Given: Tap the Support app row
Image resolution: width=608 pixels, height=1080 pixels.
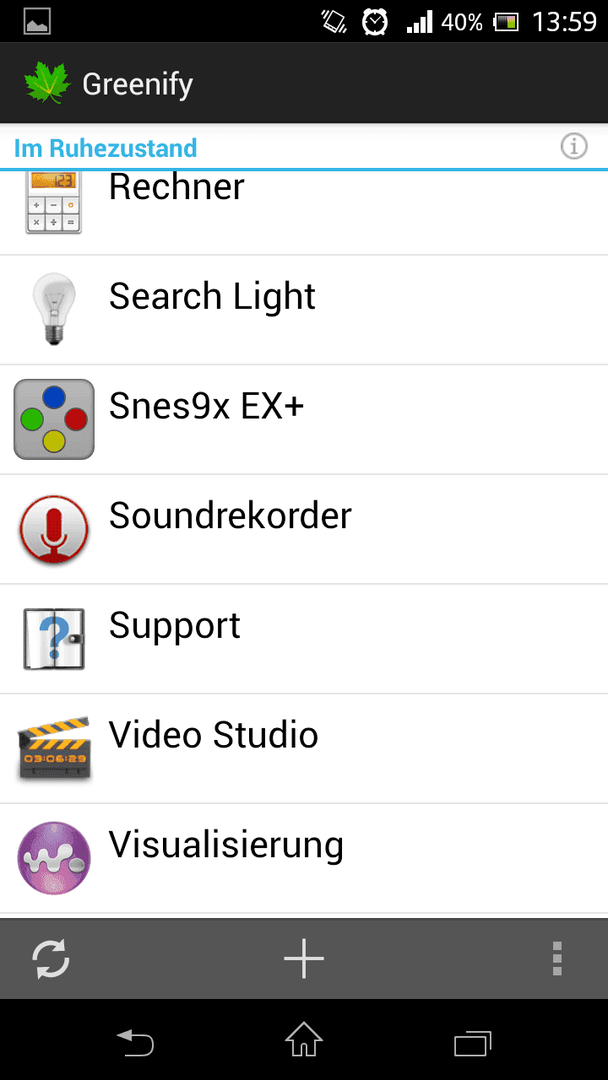Looking at the screenshot, I should [304, 638].
